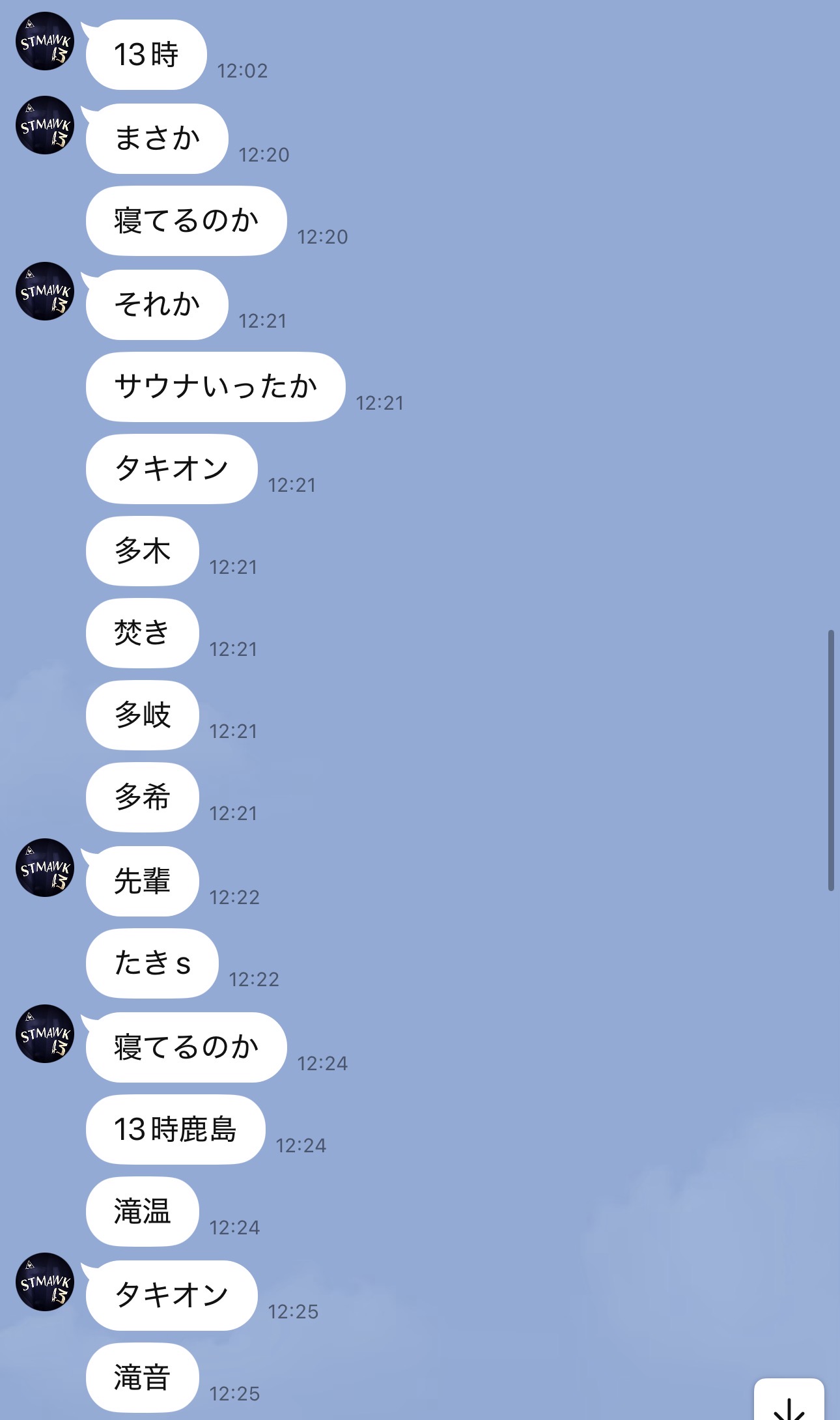Open sender's avatar beside the 先輩 message

44,868
